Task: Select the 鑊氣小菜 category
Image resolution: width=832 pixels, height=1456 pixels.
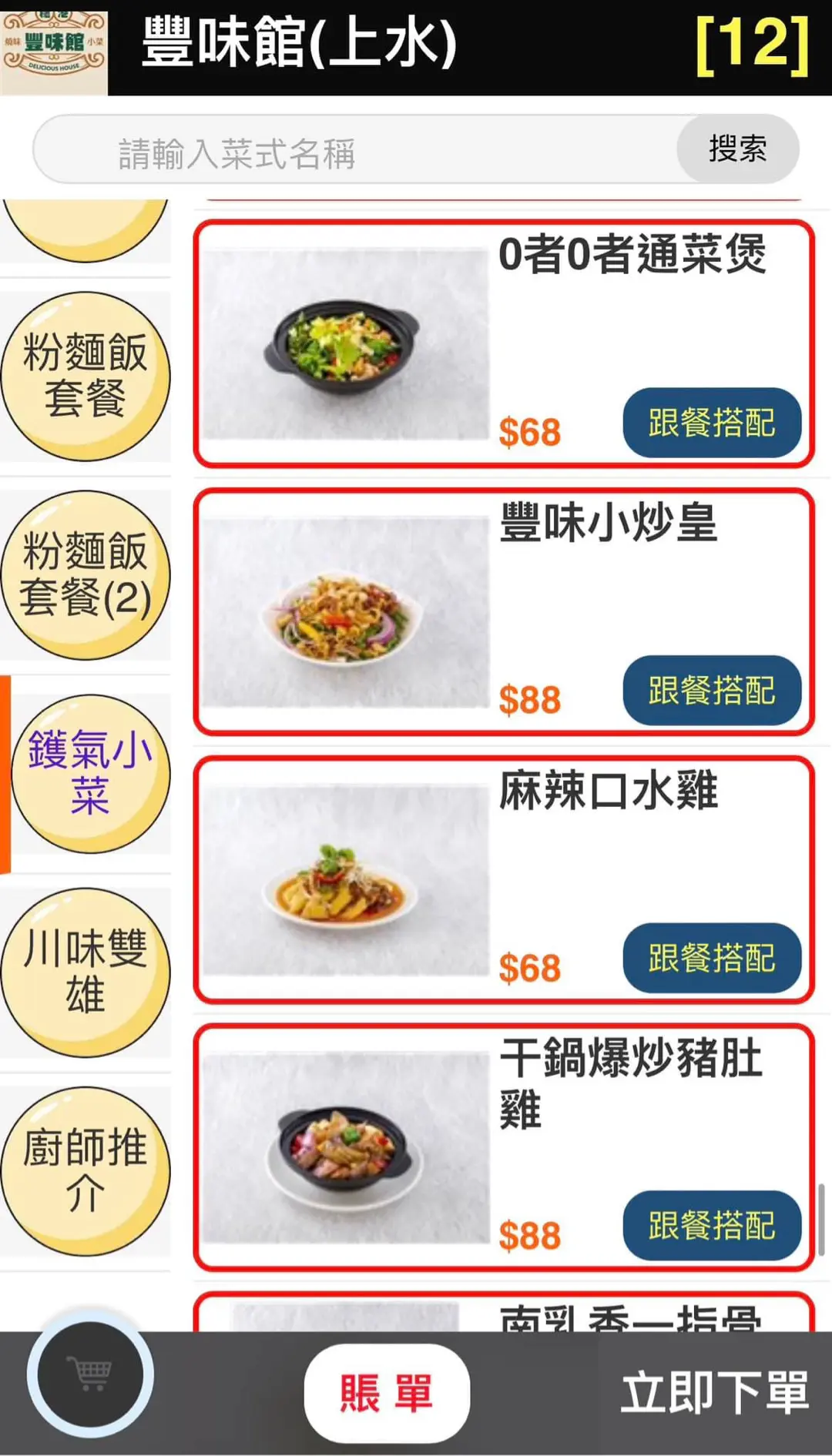Action: point(89,773)
